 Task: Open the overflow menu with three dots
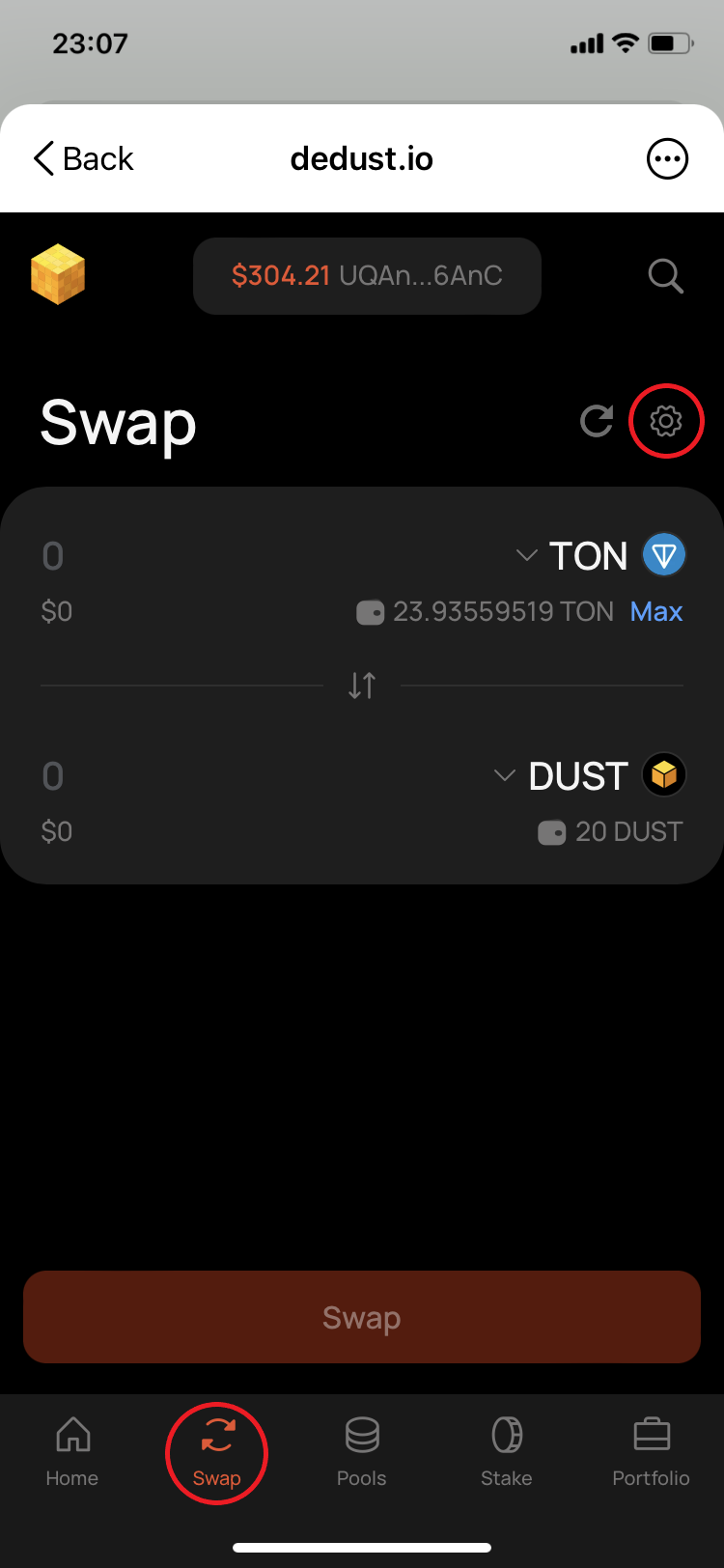click(x=667, y=159)
